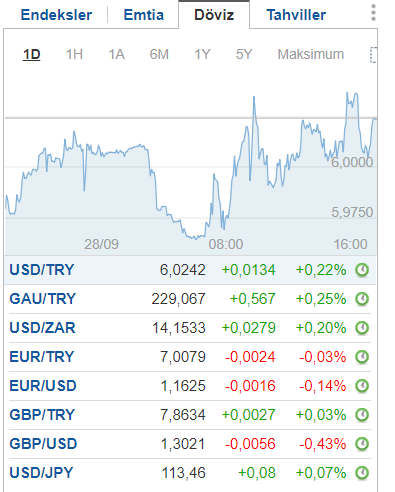Open the GAU/TRY row
The height and width of the screenshot is (492, 395).
pos(190,299)
